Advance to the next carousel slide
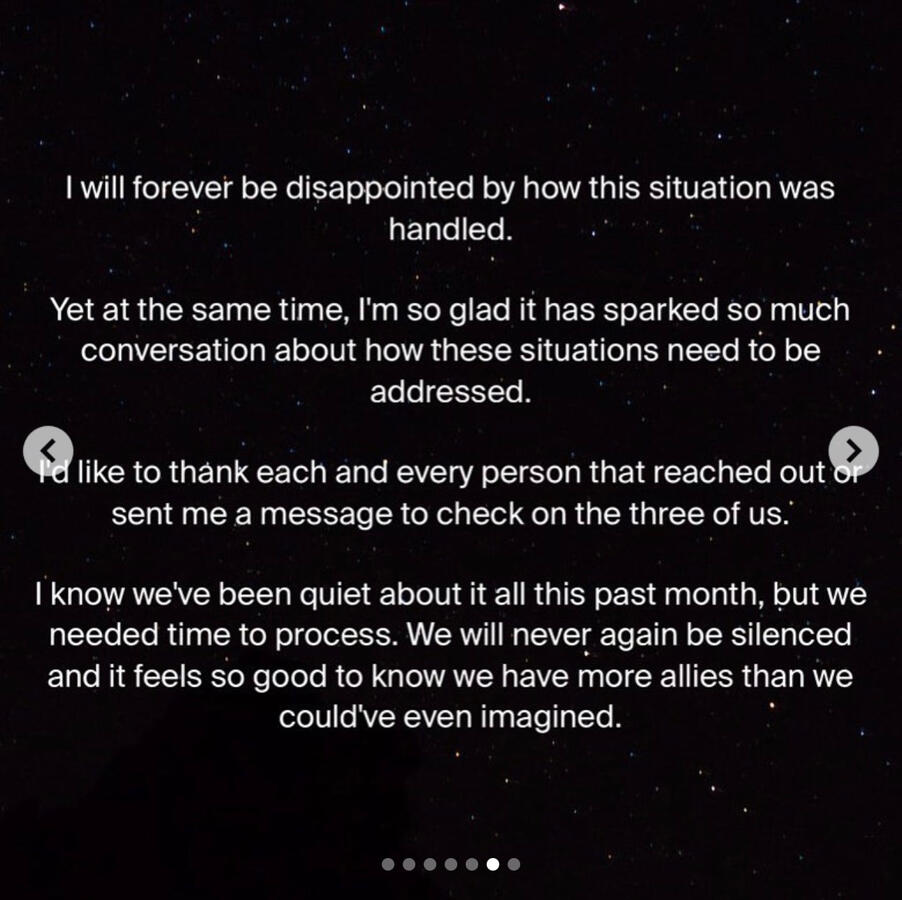Viewport: 902px width, 900px height. [853, 450]
